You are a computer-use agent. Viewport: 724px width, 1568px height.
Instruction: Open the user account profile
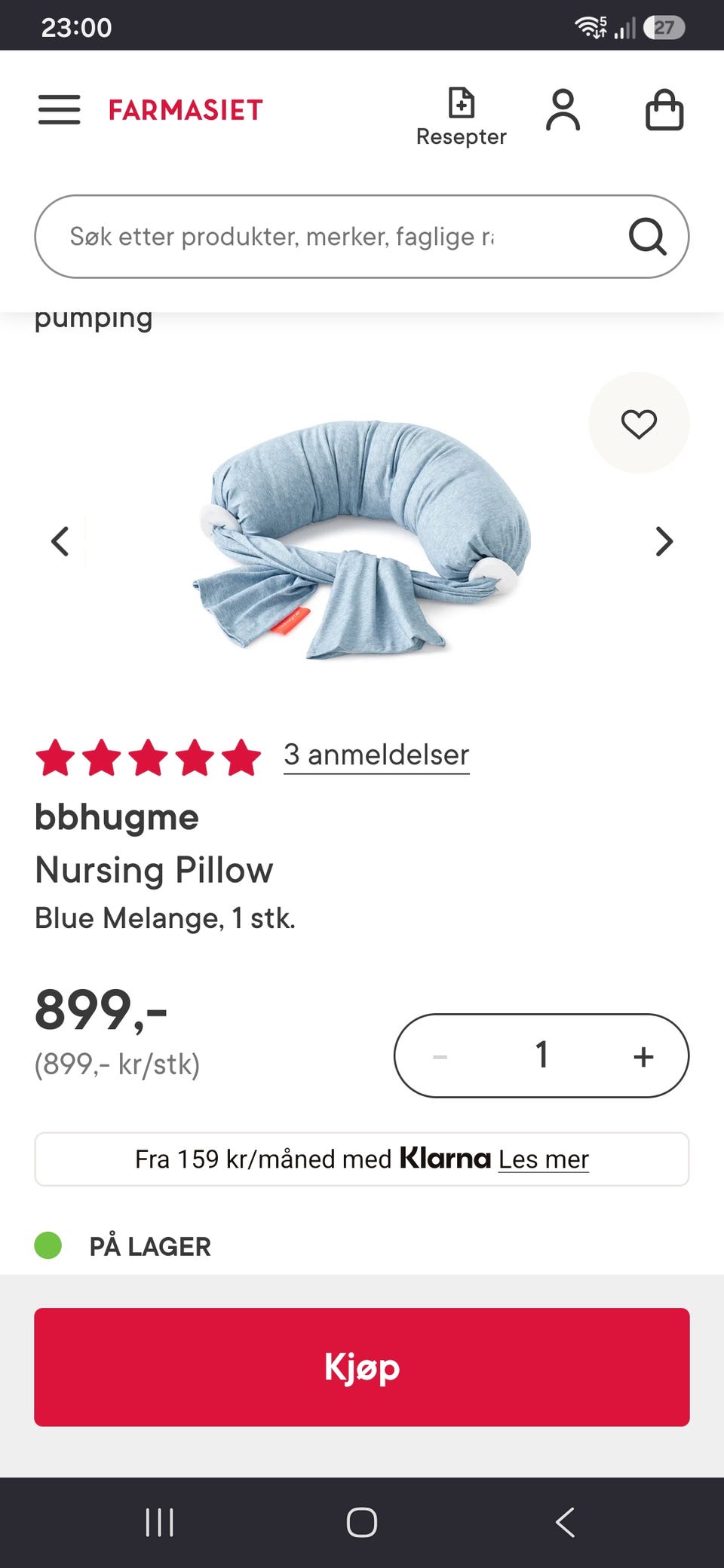click(563, 110)
